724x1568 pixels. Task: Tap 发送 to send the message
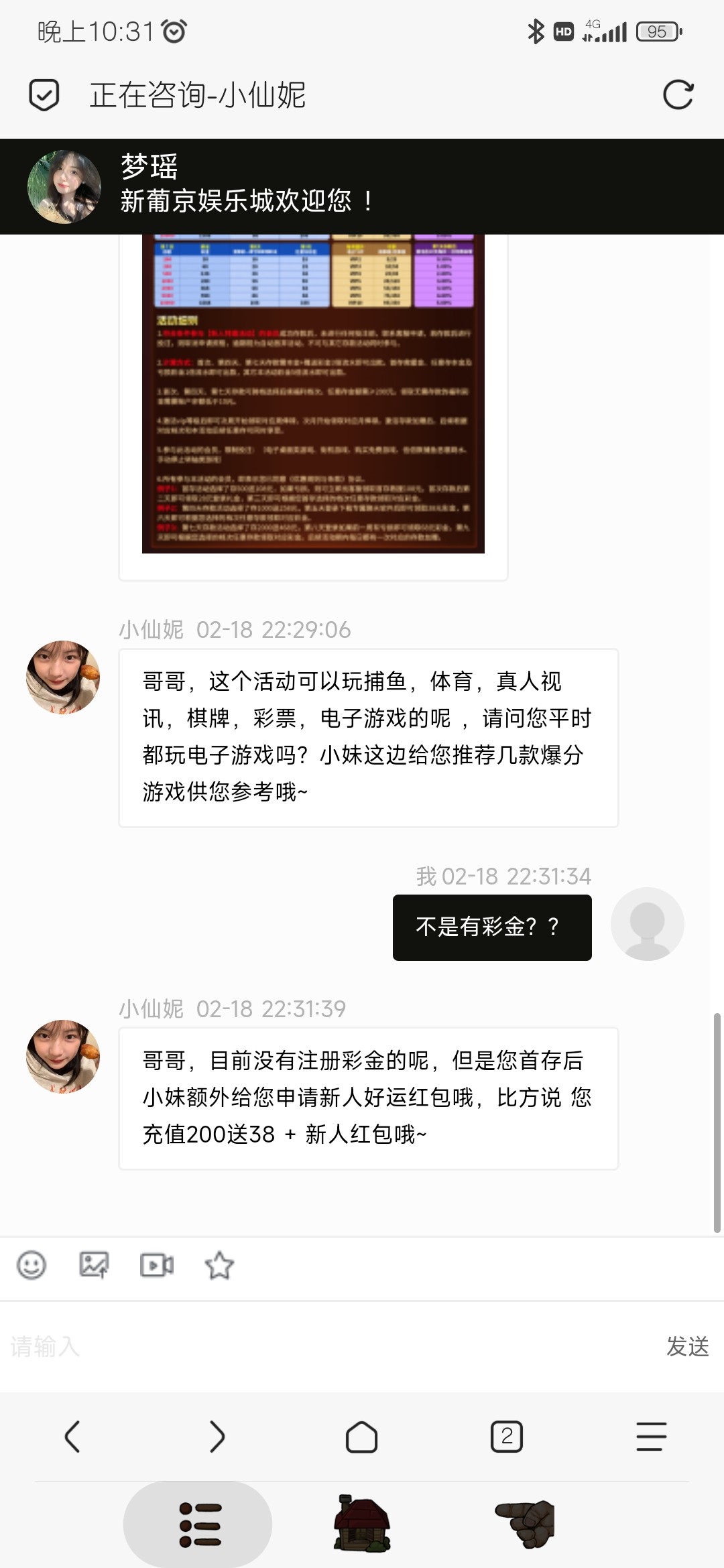point(687,1346)
